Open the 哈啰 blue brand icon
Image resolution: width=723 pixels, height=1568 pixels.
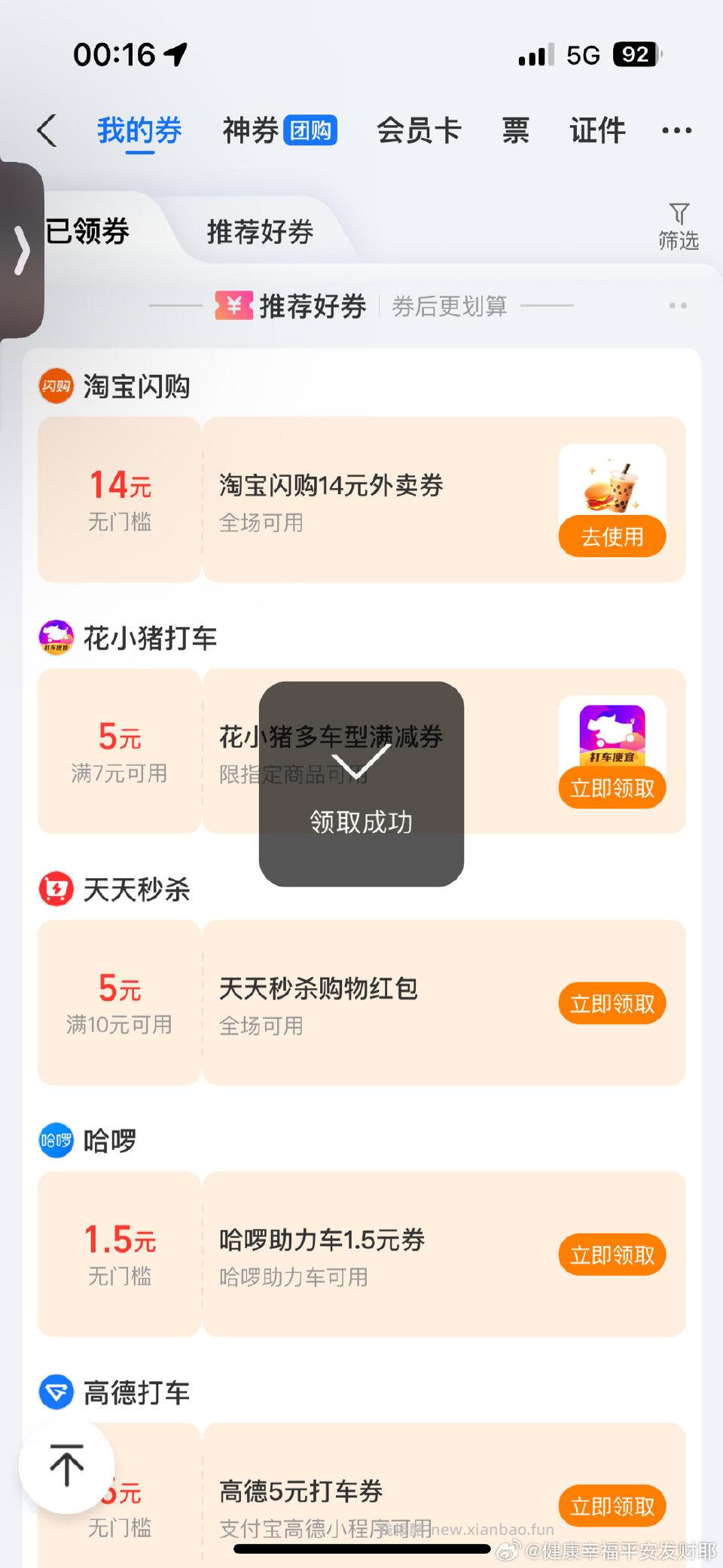tap(55, 1140)
